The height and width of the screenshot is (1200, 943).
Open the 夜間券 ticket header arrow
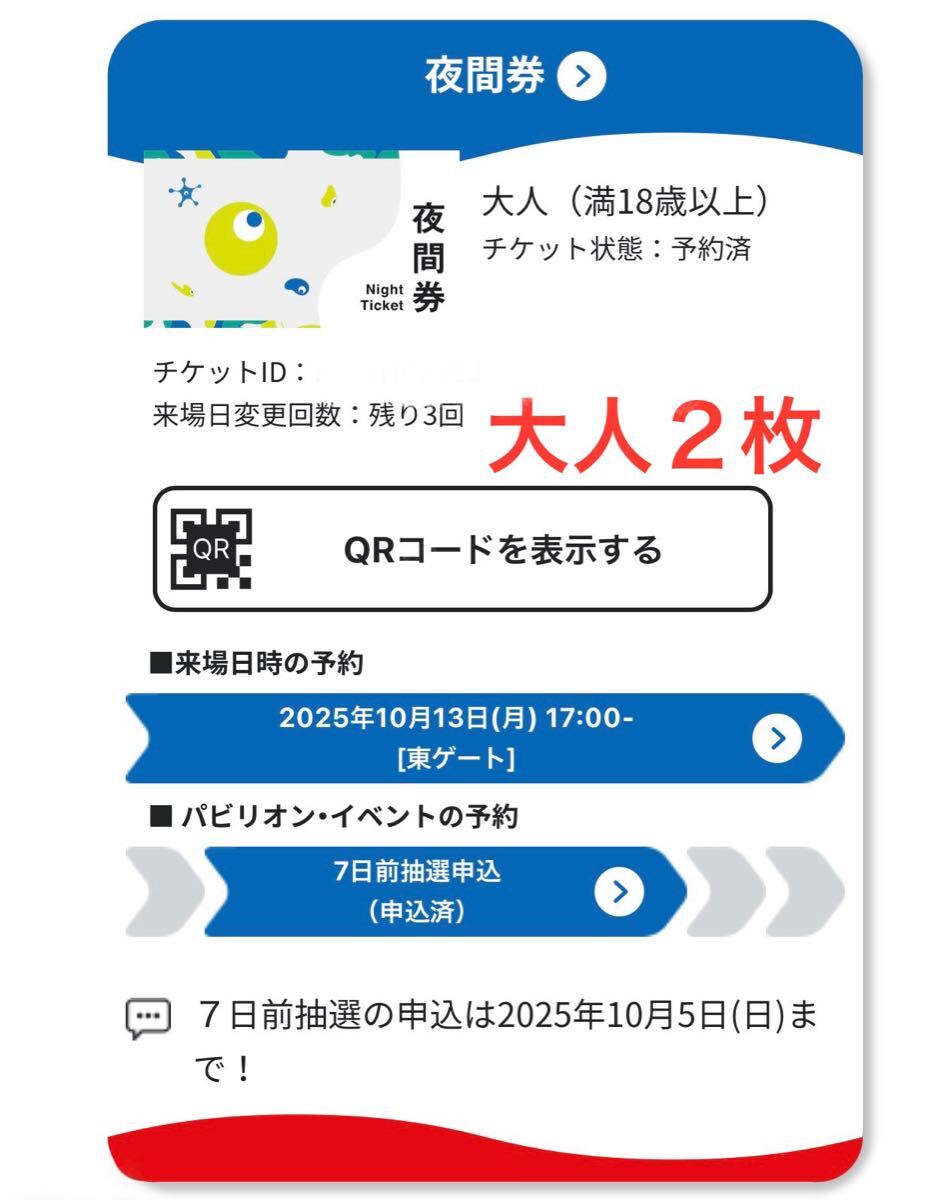coord(582,77)
